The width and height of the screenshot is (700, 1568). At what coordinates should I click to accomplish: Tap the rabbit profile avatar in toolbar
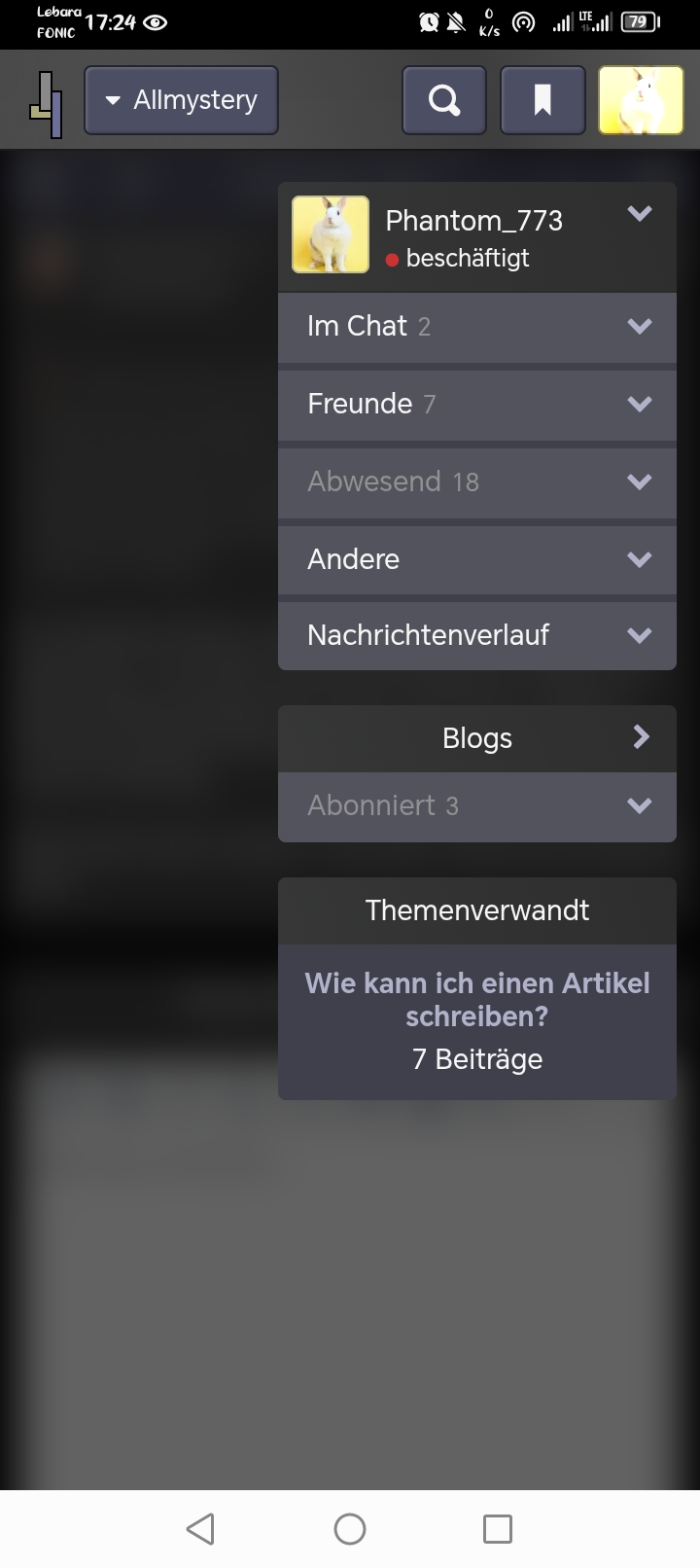pyautogui.click(x=641, y=100)
